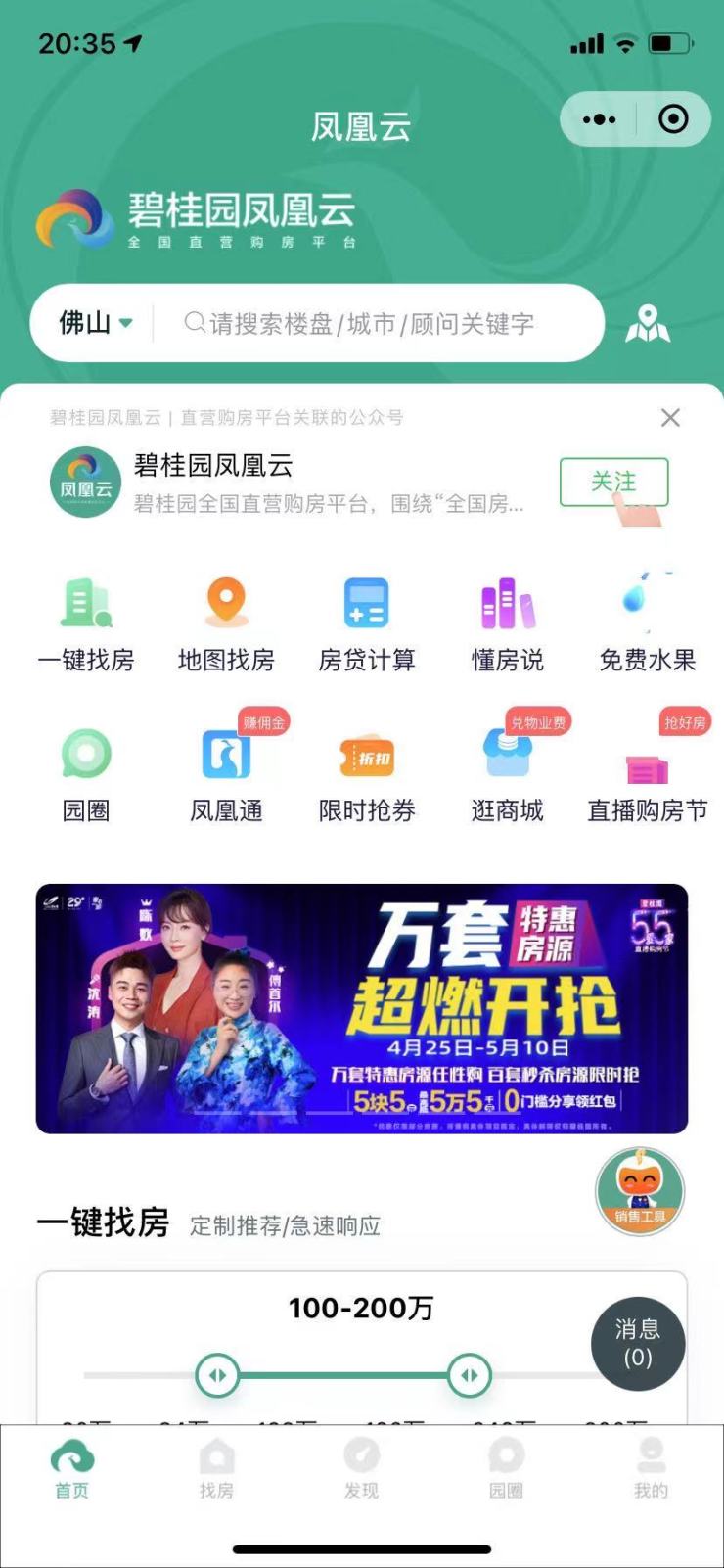Open the map location icon beside search
Viewport: 724px width, 1568px height.
(x=648, y=323)
